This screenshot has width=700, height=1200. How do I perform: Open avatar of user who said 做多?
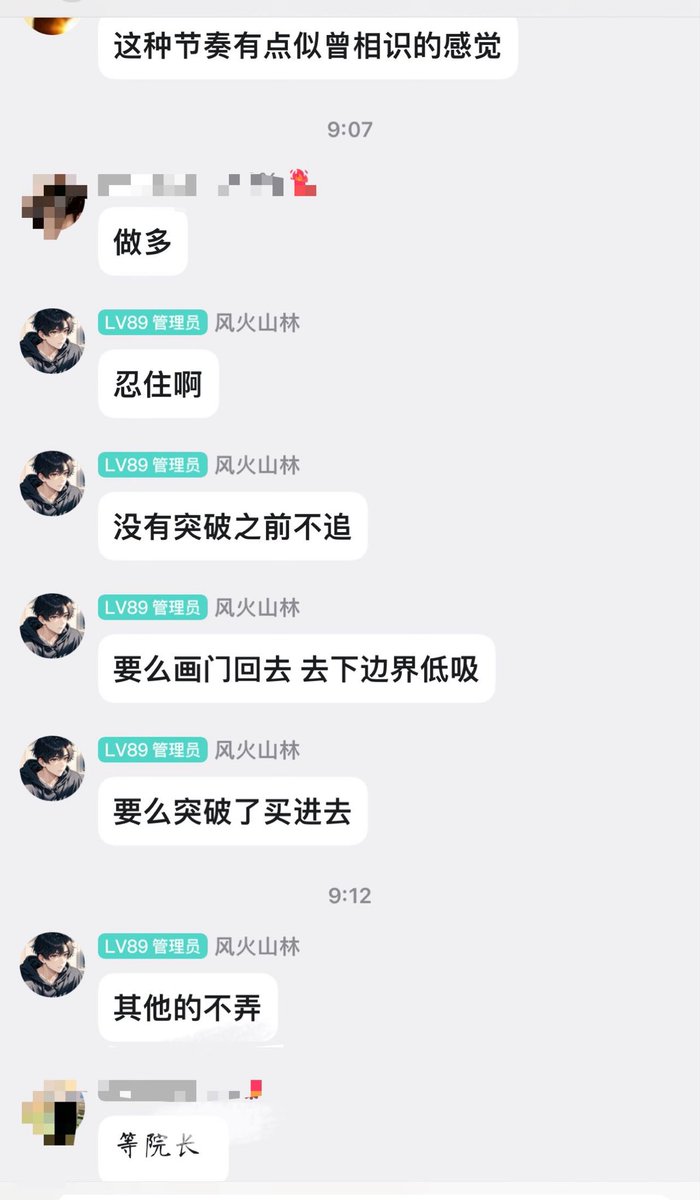[52, 203]
